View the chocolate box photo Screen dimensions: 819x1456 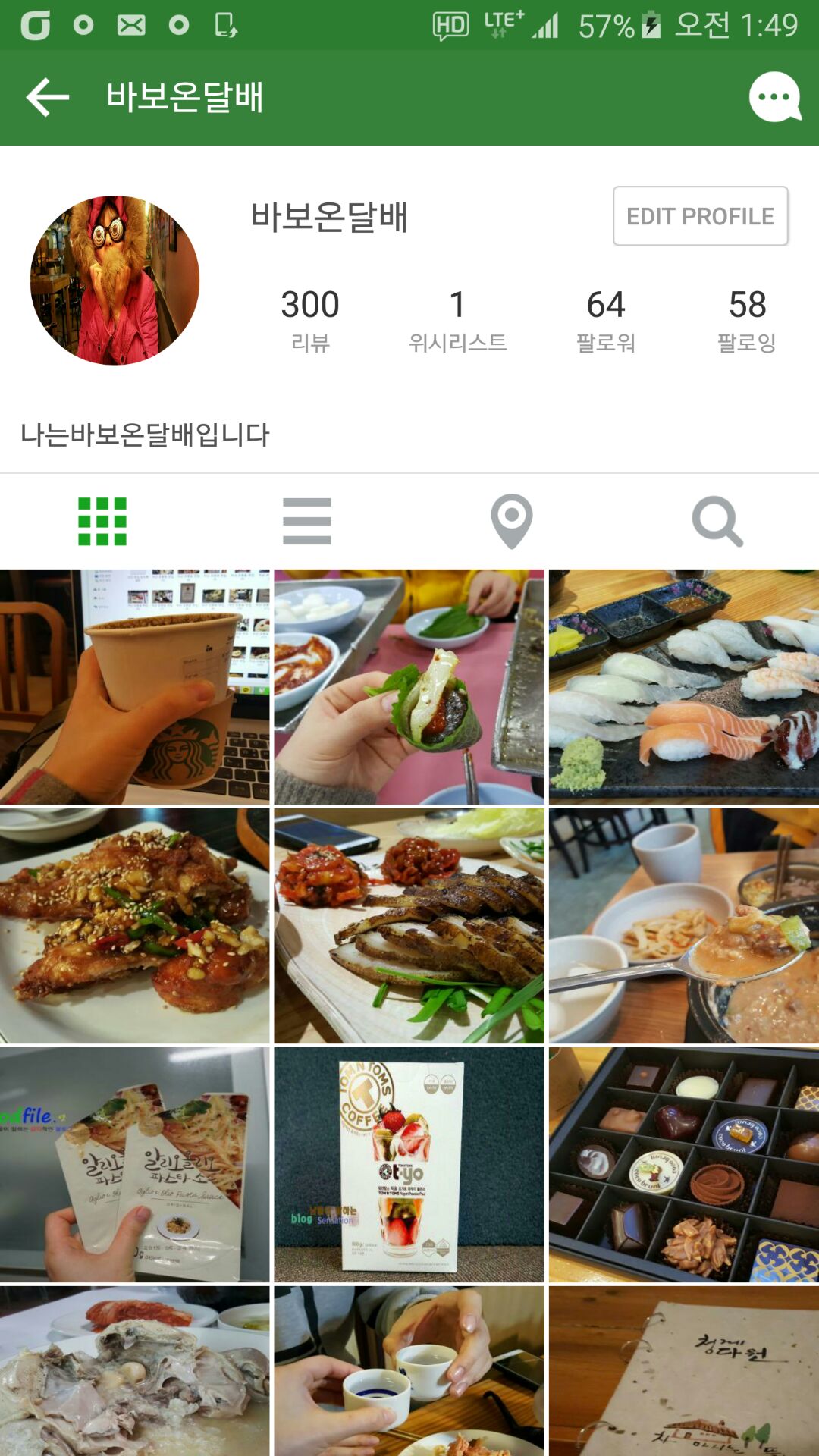click(x=684, y=1165)
